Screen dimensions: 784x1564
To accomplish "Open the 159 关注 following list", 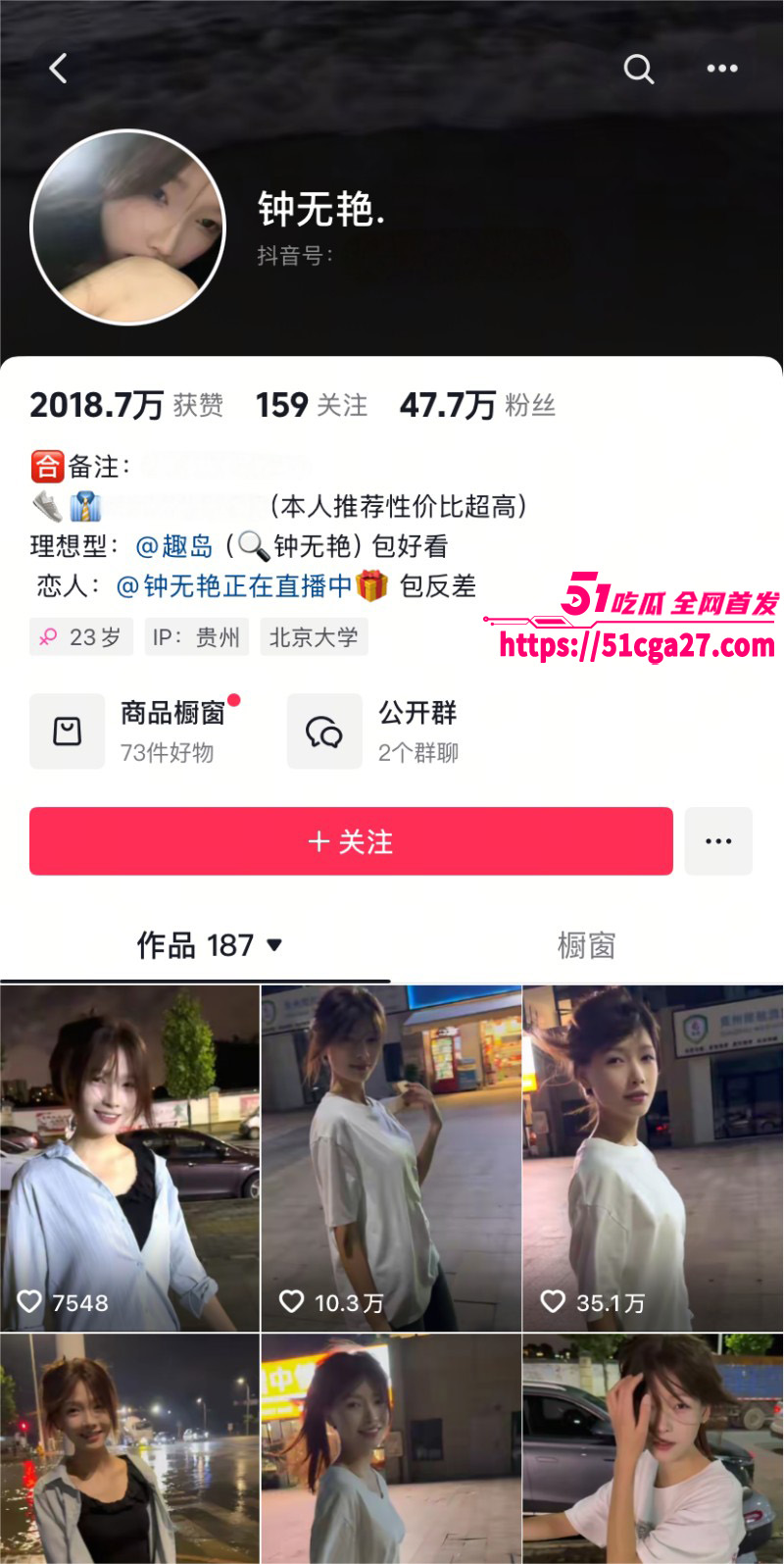I will pos(312,405).
